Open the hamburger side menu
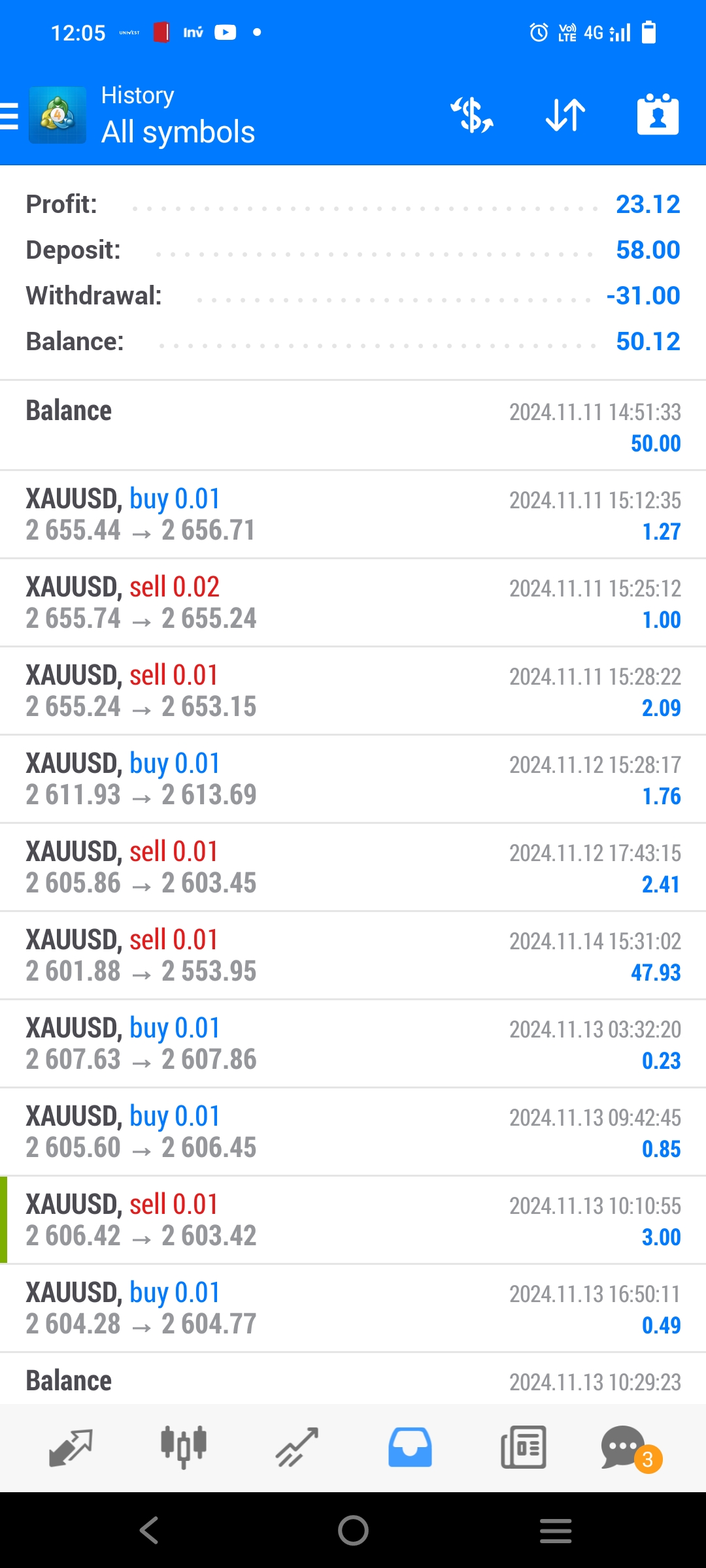 click(x=10, y=116)
